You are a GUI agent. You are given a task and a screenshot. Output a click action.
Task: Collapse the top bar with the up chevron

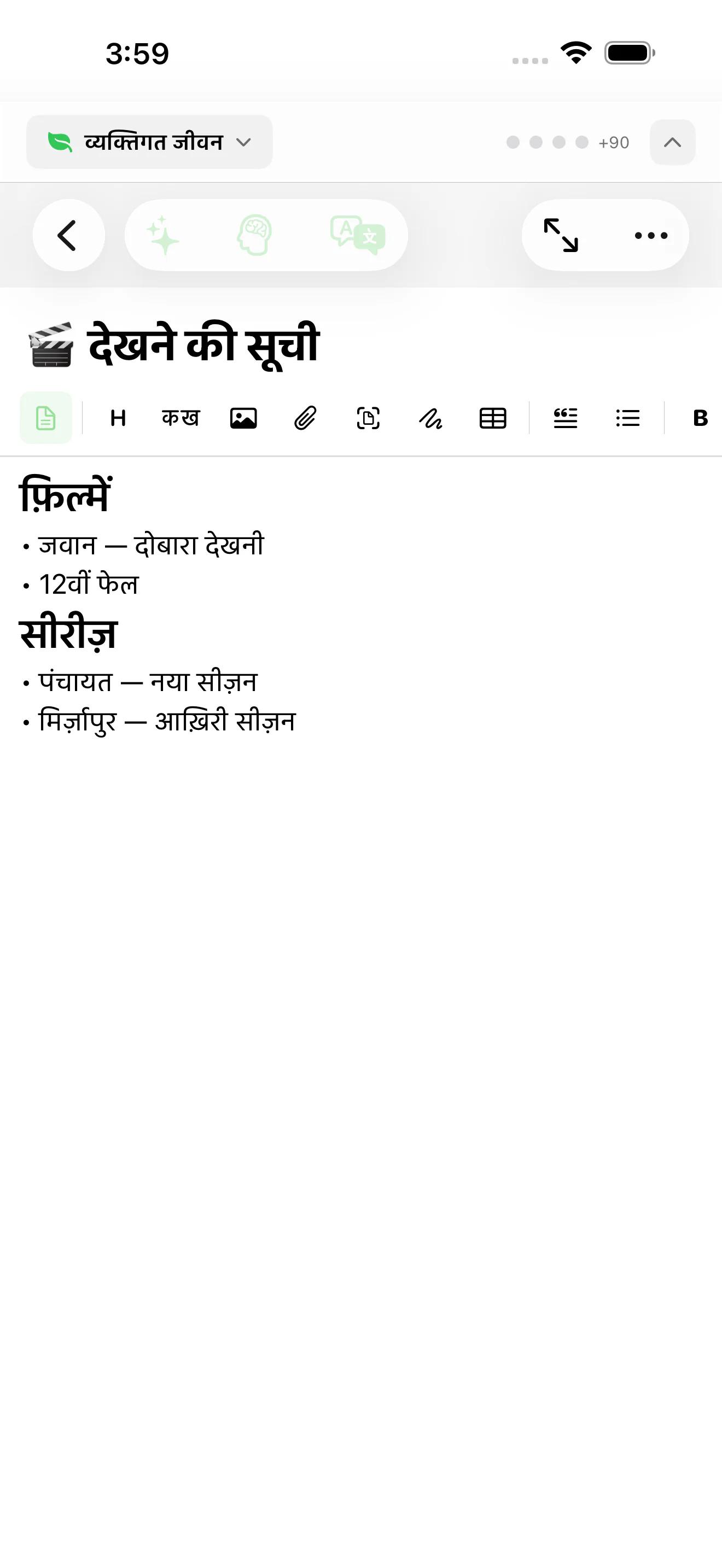[672, 142]
